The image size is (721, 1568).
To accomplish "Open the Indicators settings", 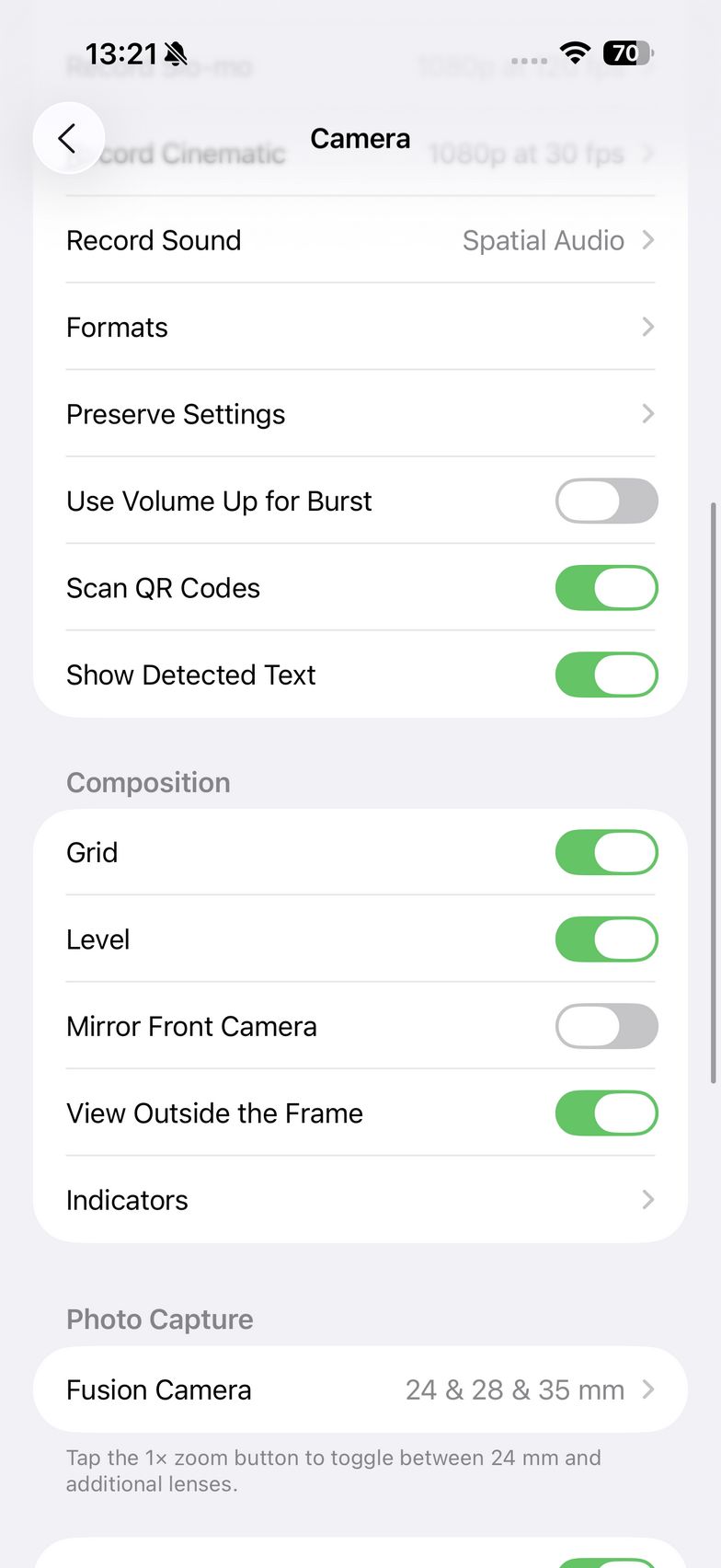I will 360,1200.
